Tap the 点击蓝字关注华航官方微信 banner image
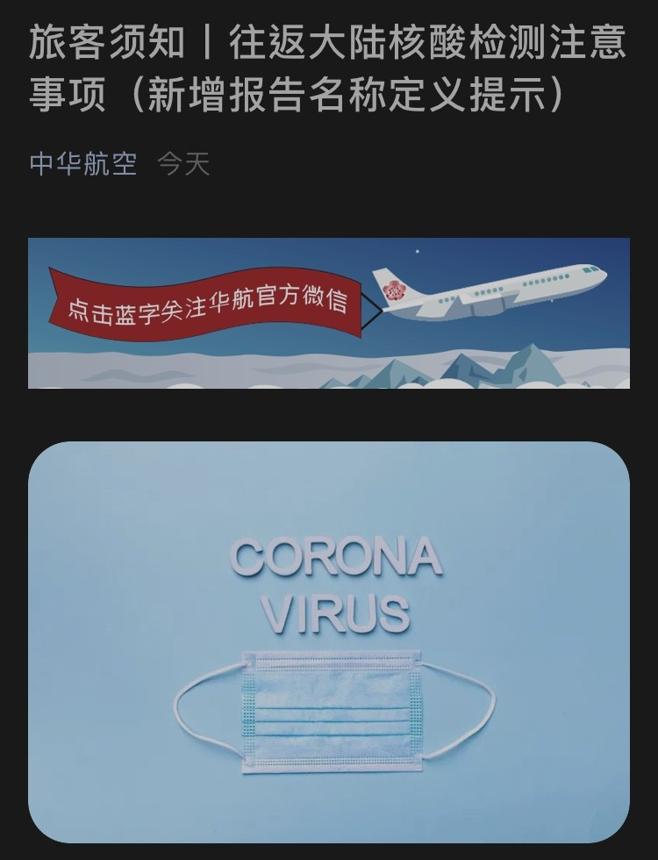Viewport: 658px width, 860px height. (328, 312)
